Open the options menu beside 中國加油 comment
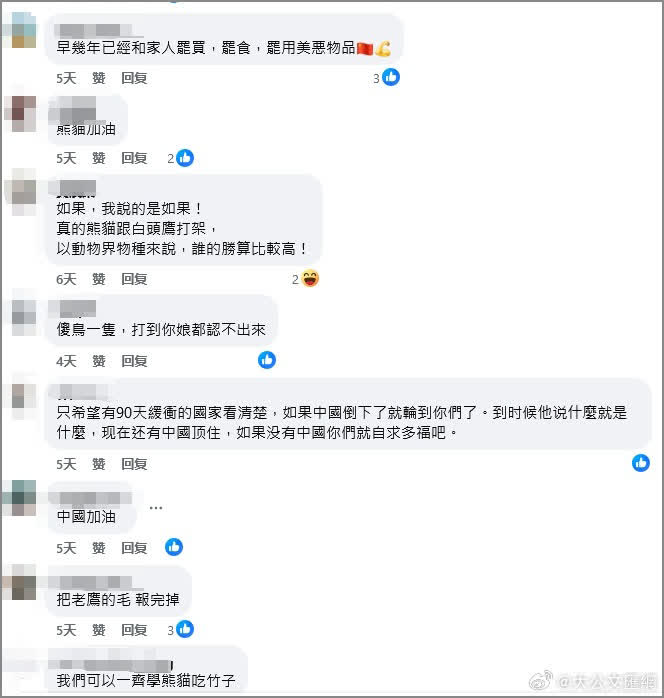 pyautogui.click(x=155, y=508)
